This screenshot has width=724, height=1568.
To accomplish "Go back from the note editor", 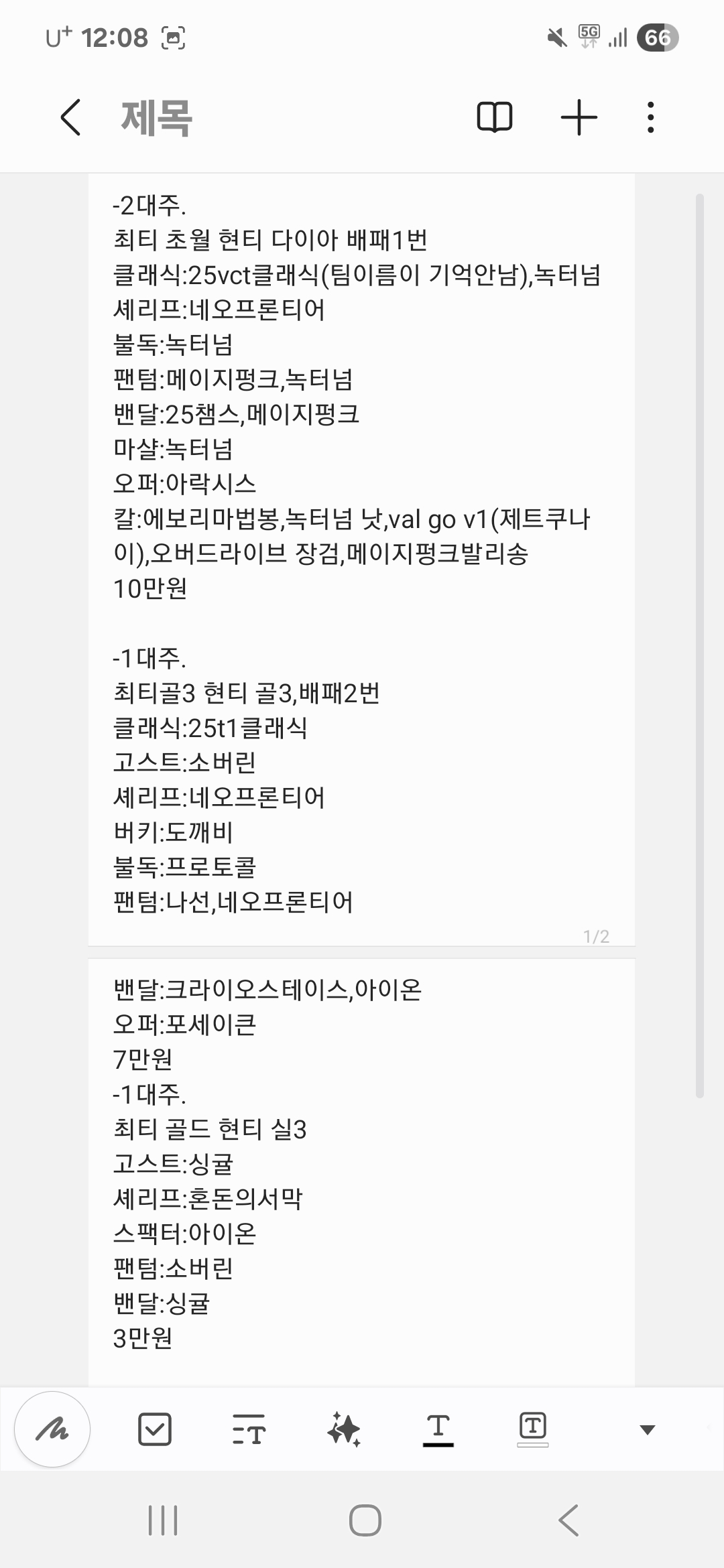I will click(x=70, y=118).
